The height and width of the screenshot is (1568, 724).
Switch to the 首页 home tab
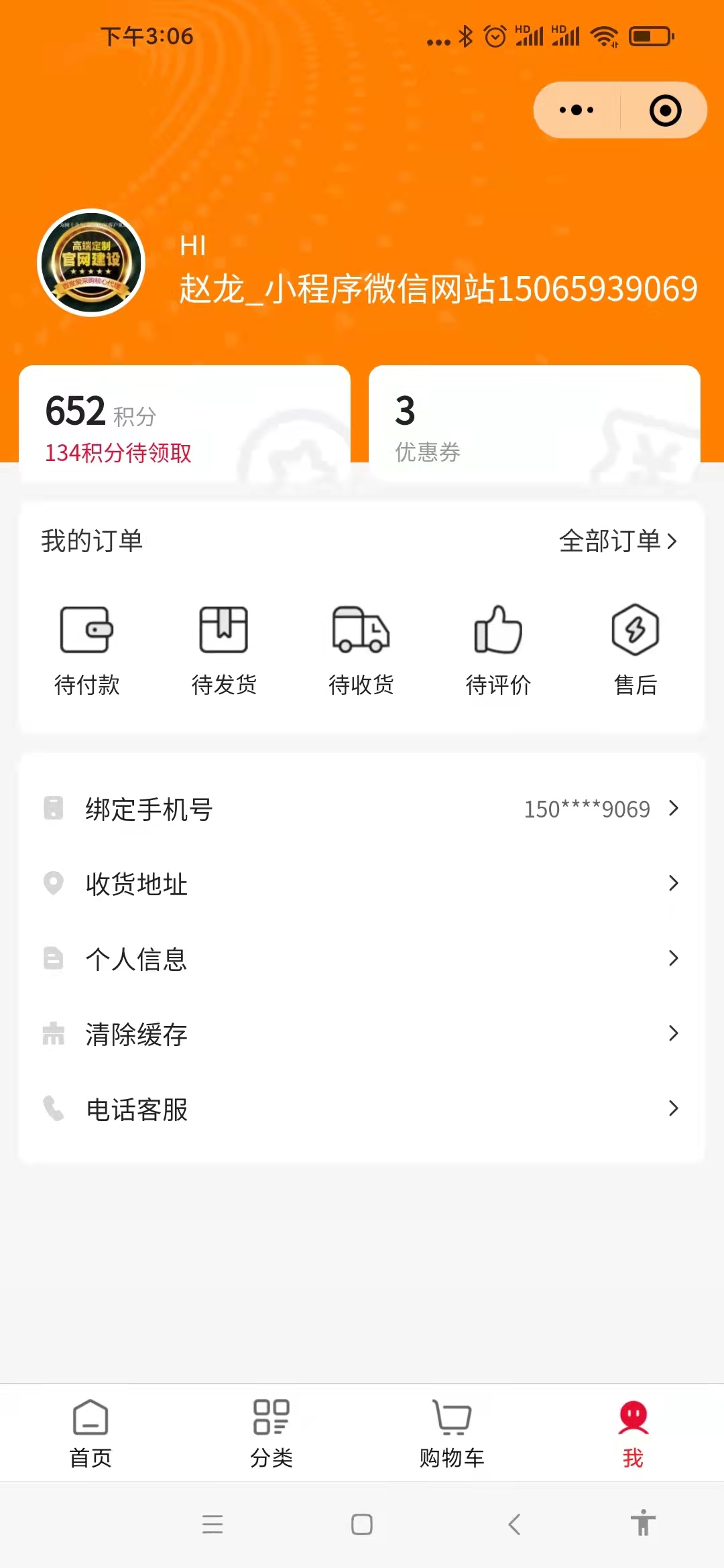[90, 1433]
